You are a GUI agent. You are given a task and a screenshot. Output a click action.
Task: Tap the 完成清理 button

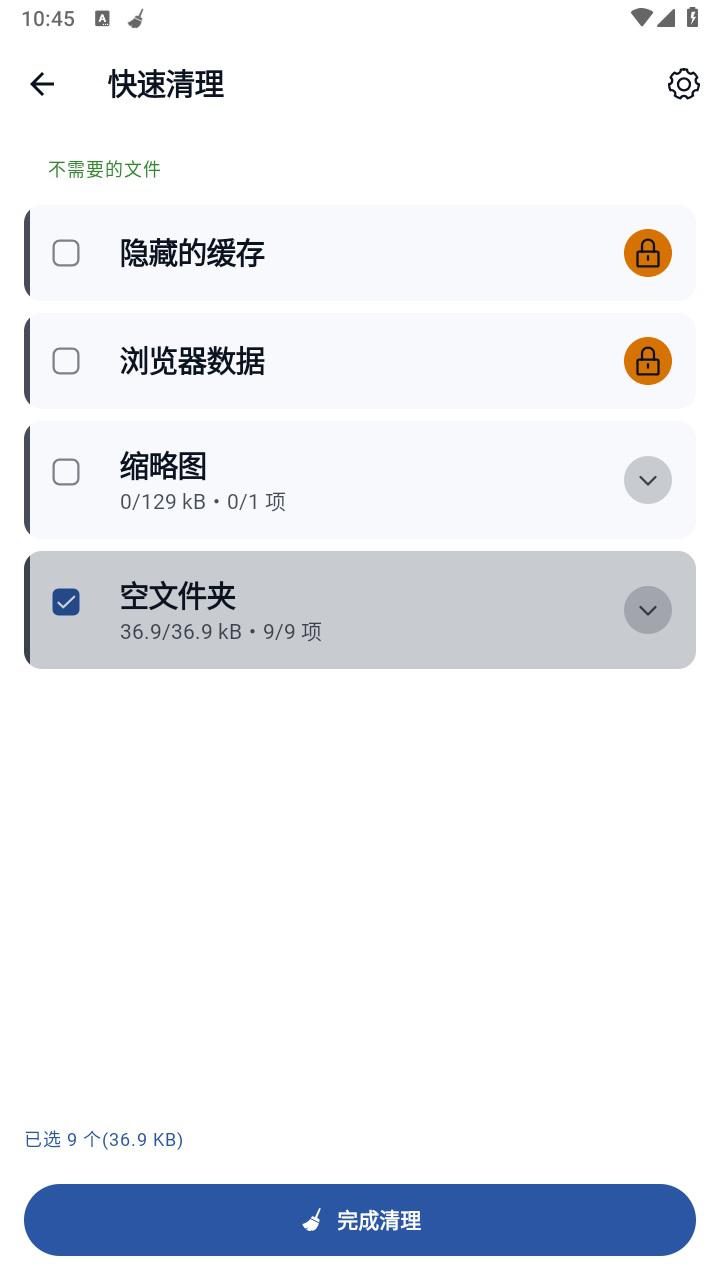pos(360,1220)
